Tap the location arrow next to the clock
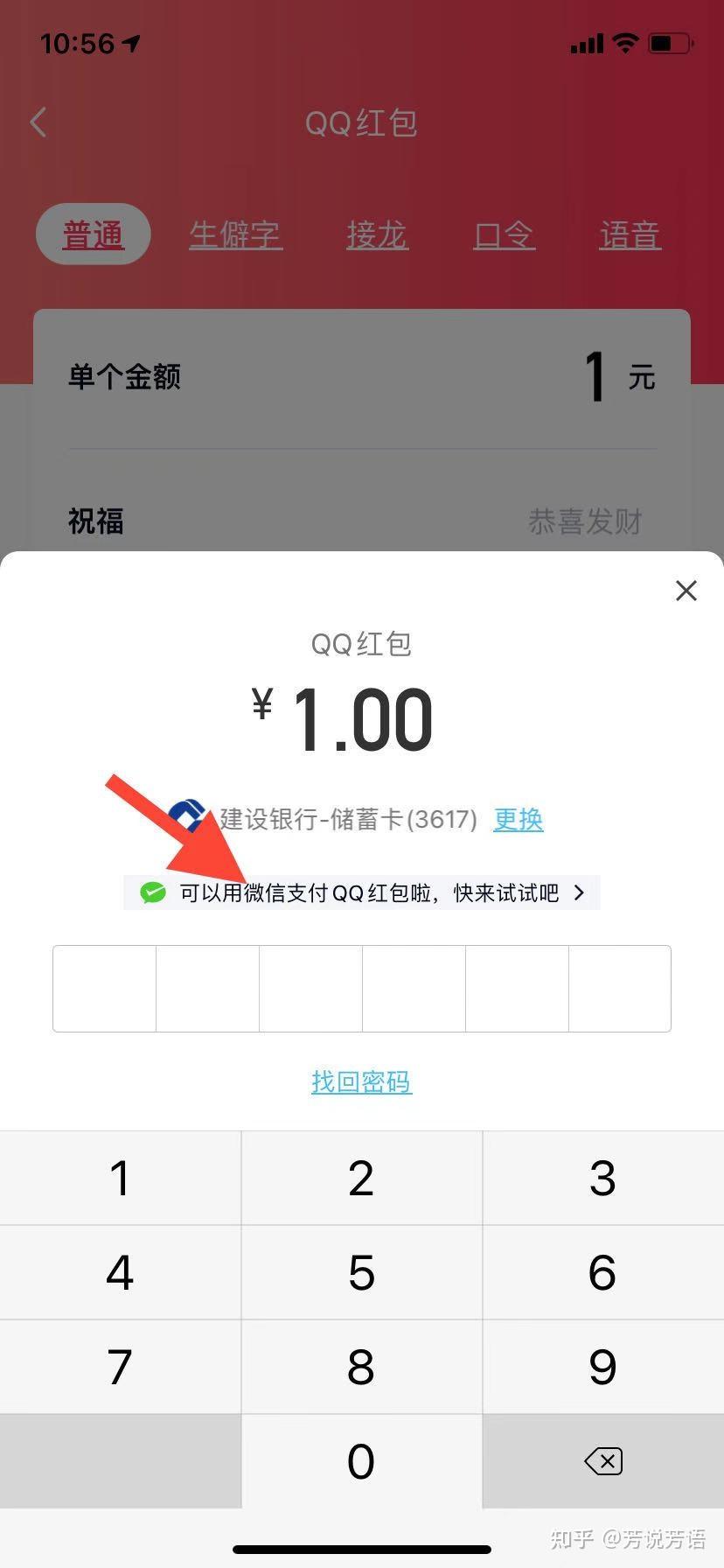 coord(133,42)
